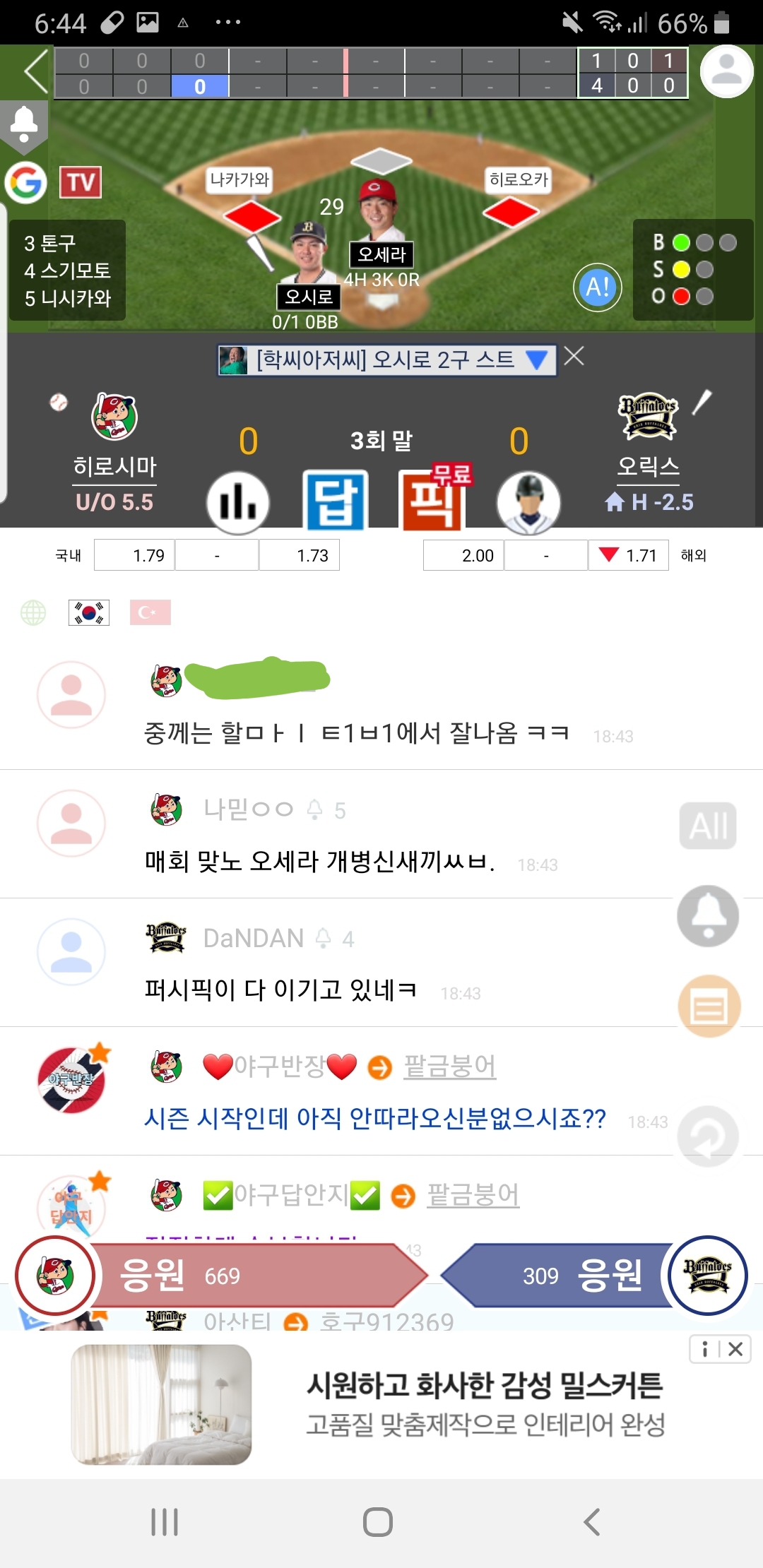
Task: Open the notification bell over the field
Action: coord(24,124)
